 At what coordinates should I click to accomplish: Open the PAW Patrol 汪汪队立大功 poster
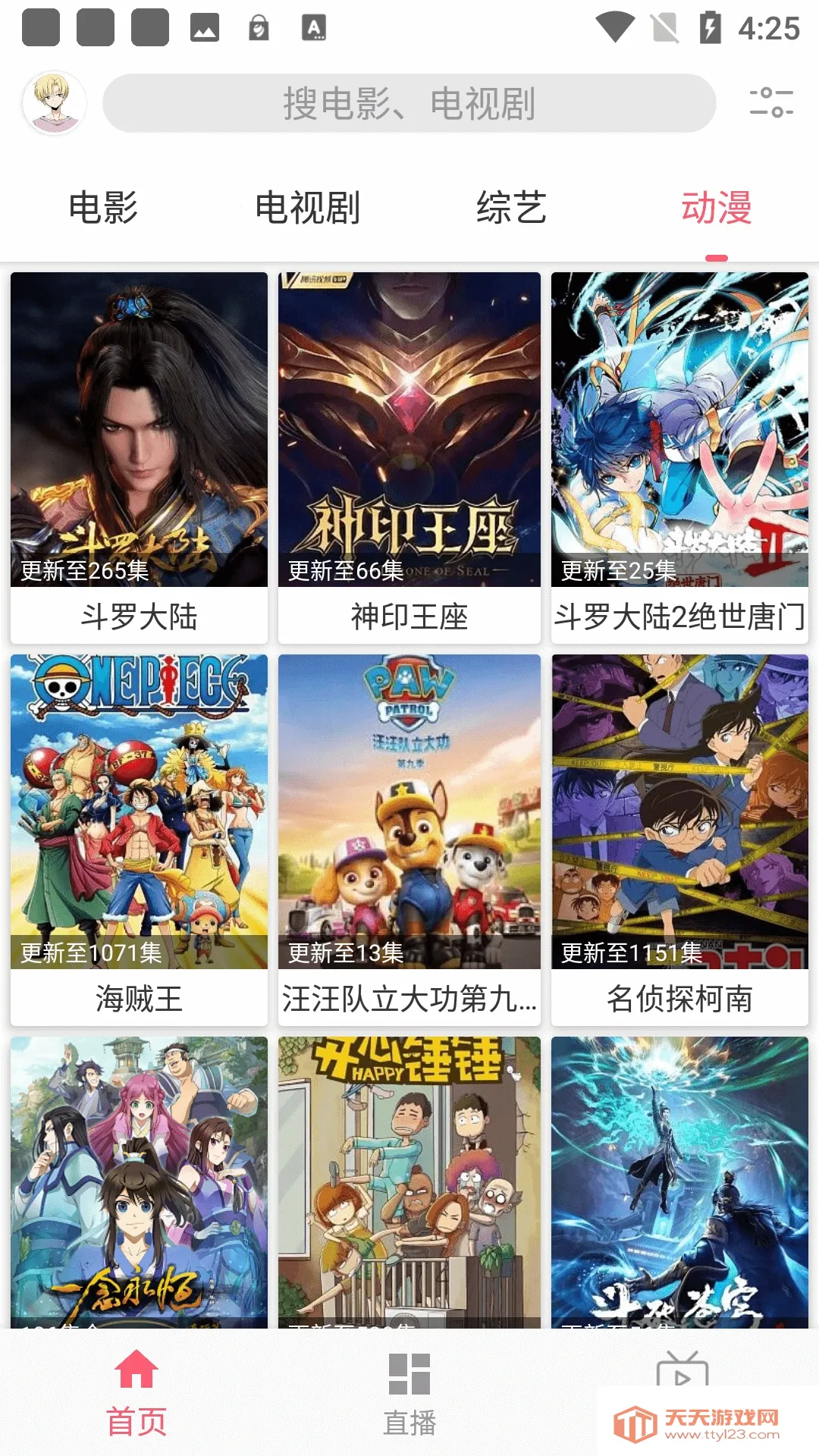(409, 811)
